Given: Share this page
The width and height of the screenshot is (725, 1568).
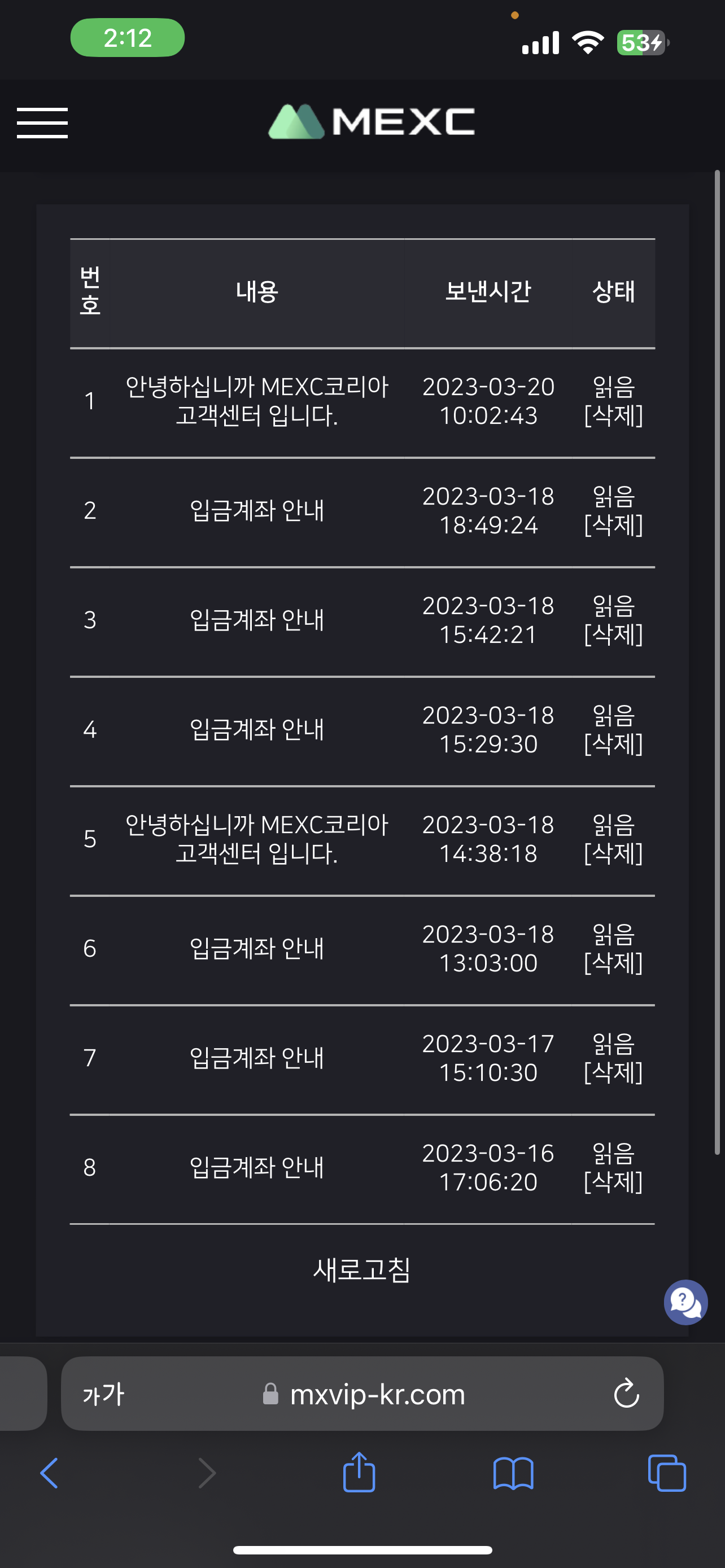Looking at the screenshot, I should 359,1473.
